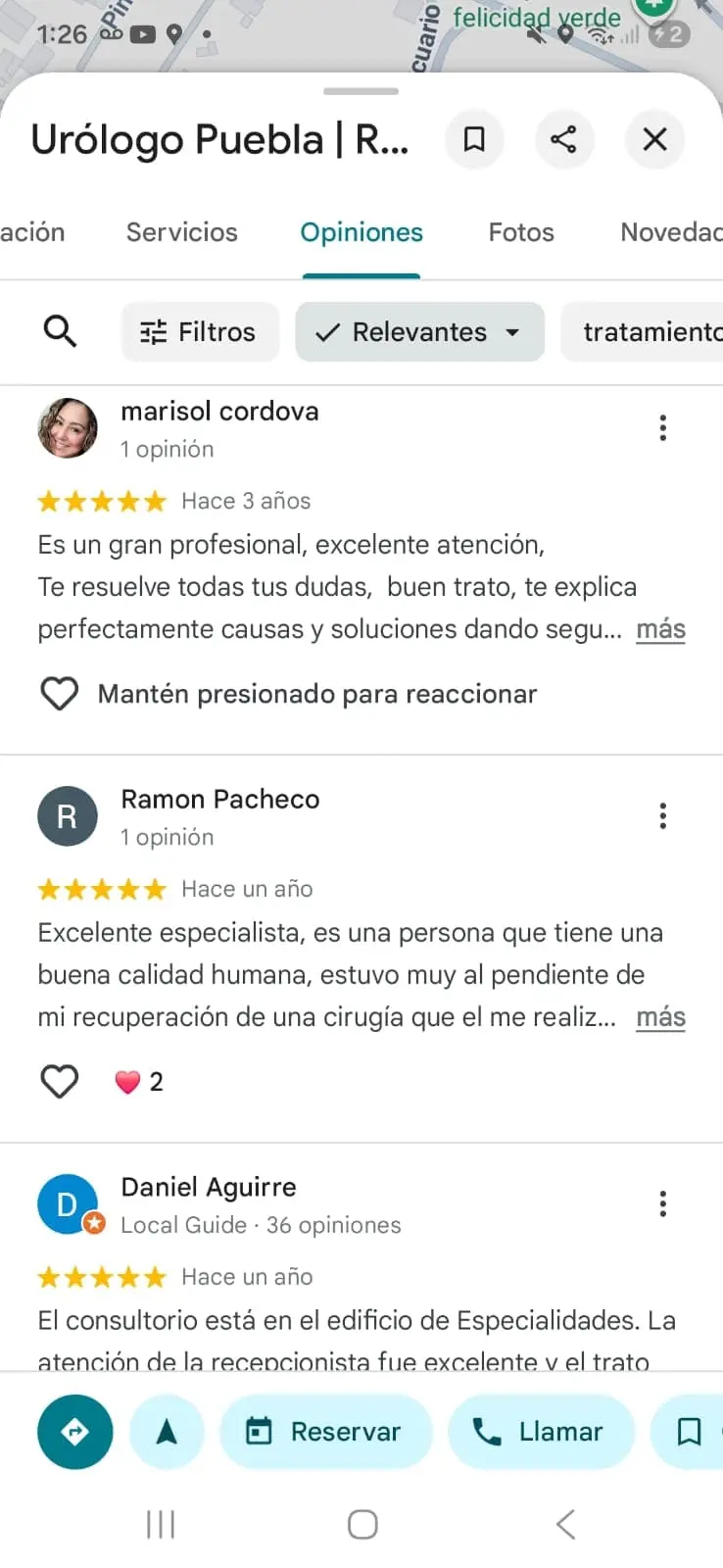Open review search with the magnifier icon

(60, 331)
